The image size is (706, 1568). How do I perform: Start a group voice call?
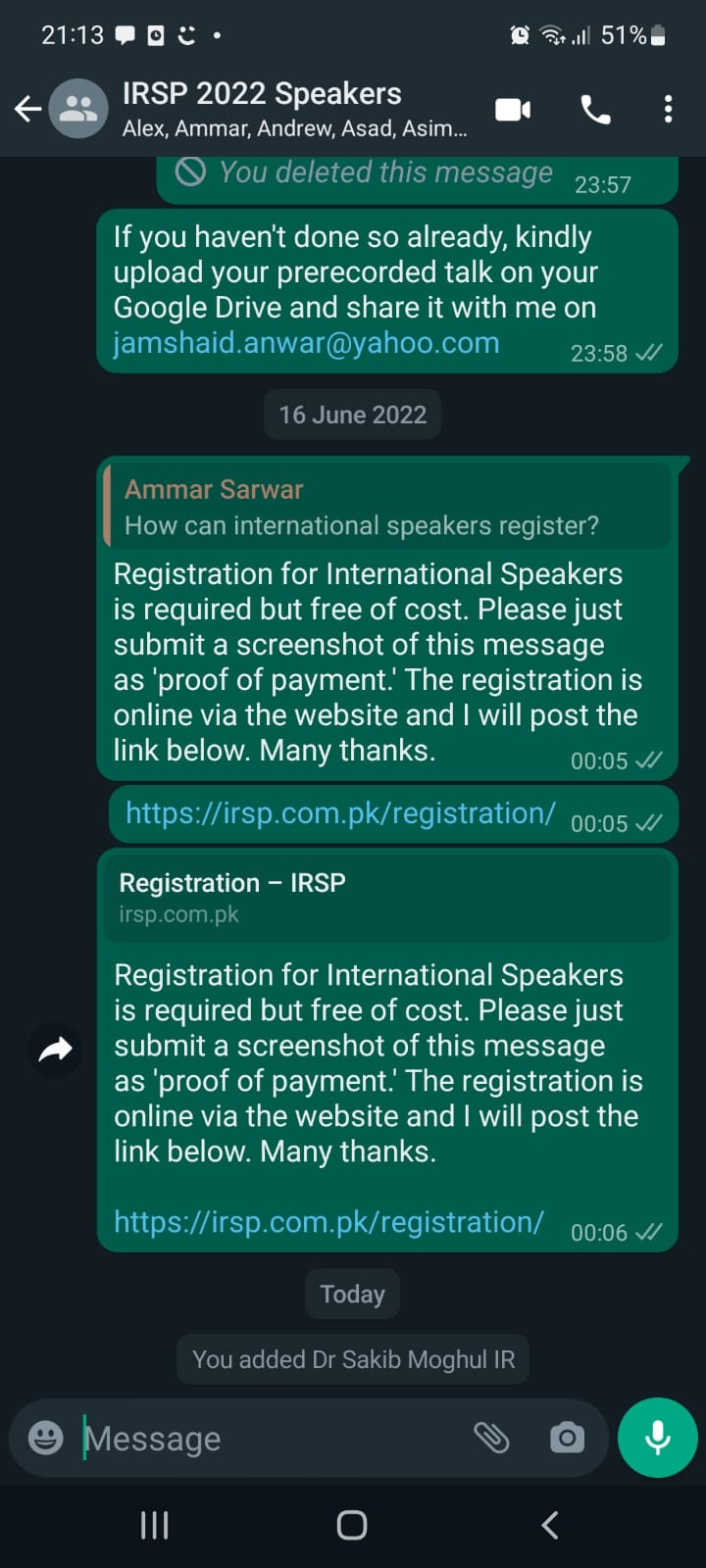pos(595,109)
